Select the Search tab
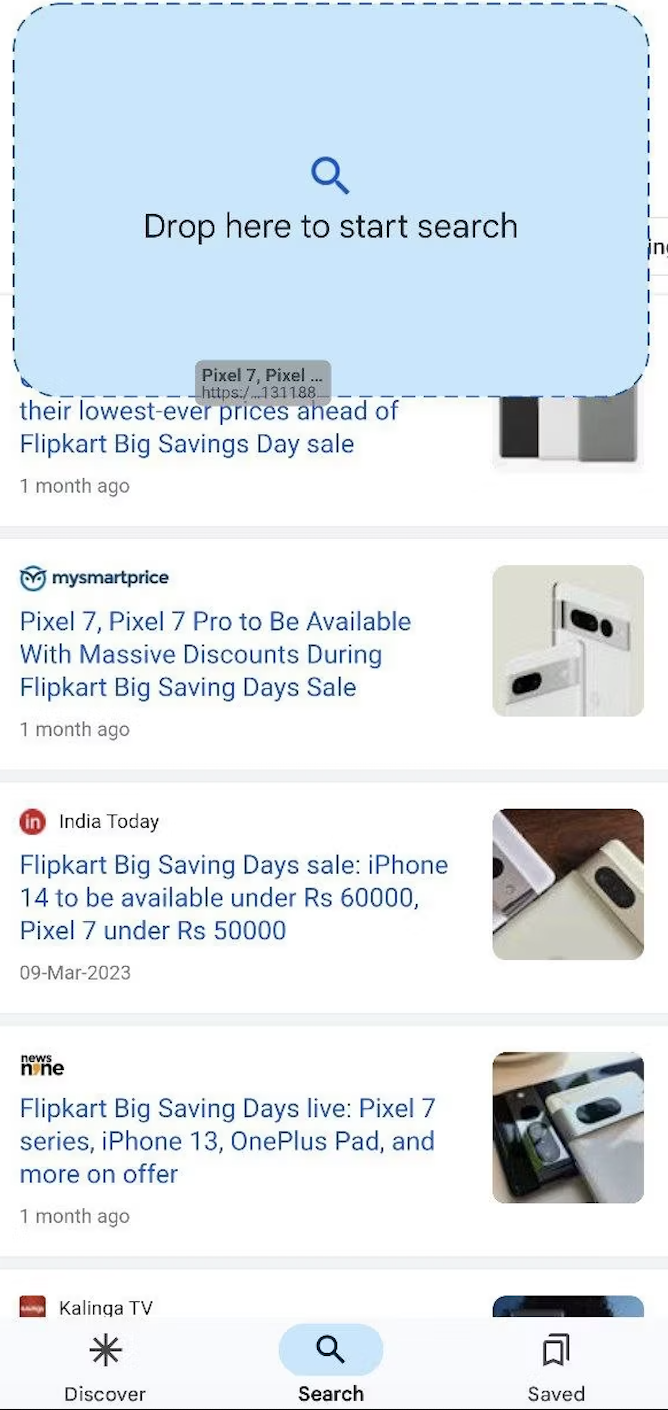Screen dimensions: 668x1410 click(x=330, y=1365)
